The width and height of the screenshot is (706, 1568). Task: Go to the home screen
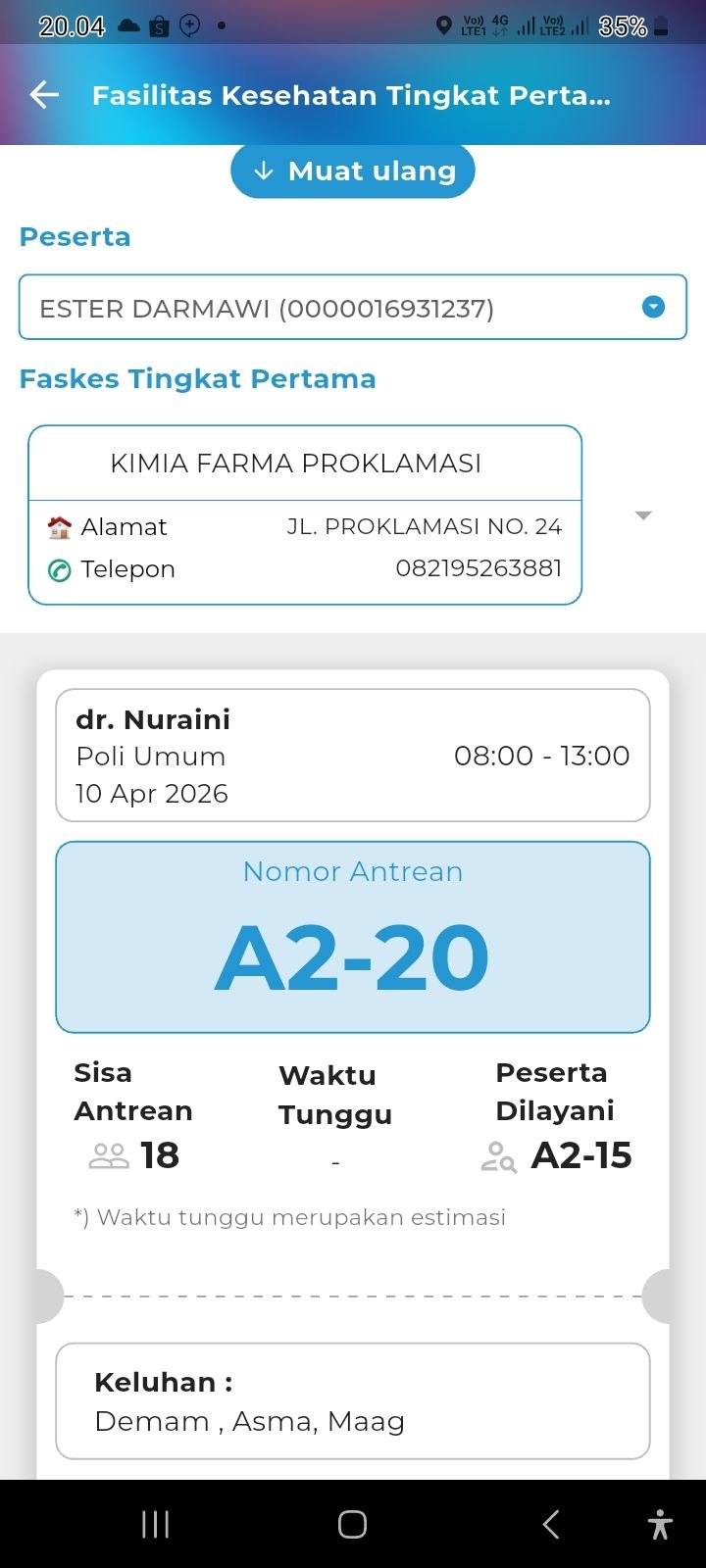[352, 1524]
